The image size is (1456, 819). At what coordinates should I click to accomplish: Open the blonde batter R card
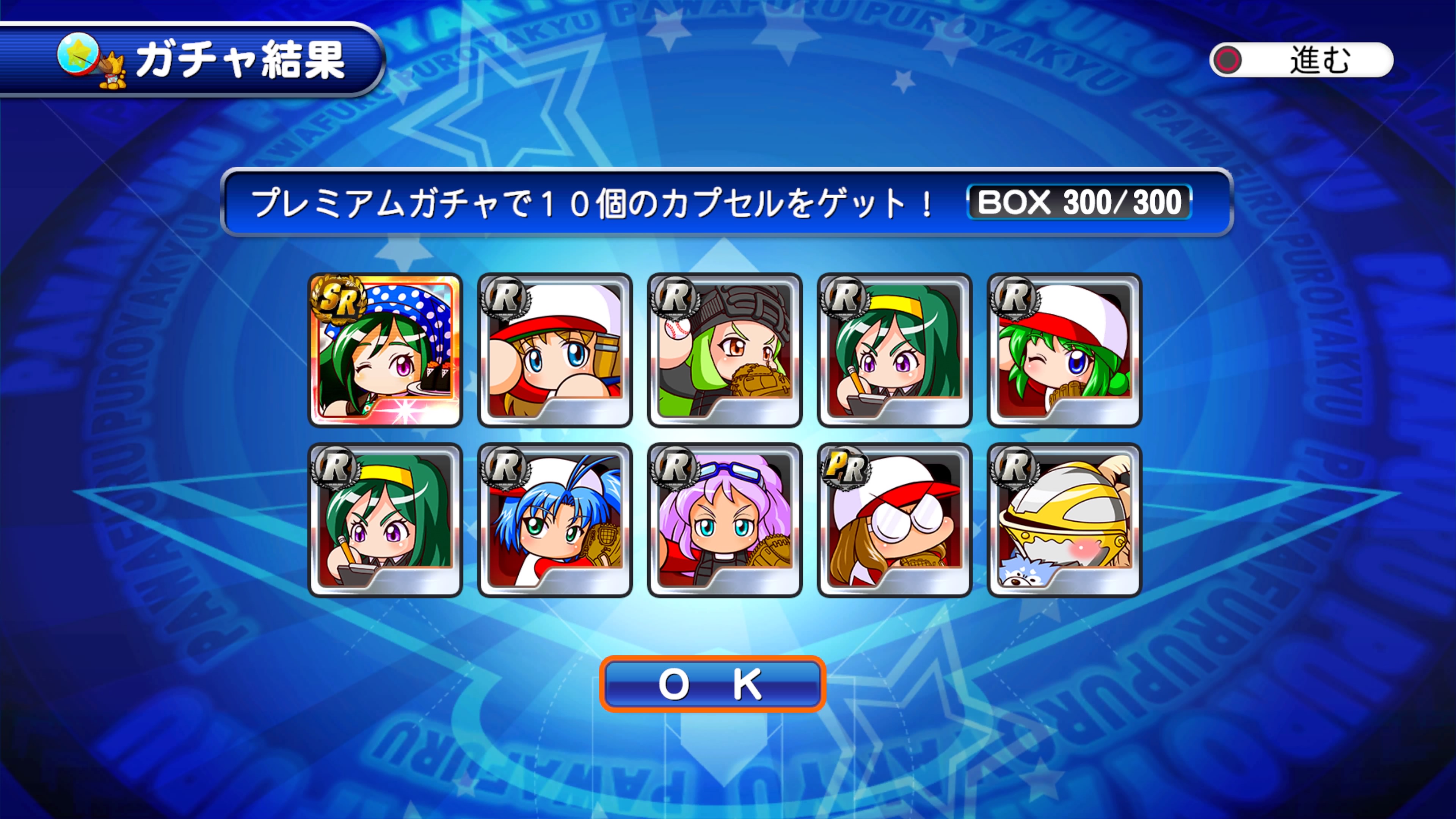(x=554, y=350)
